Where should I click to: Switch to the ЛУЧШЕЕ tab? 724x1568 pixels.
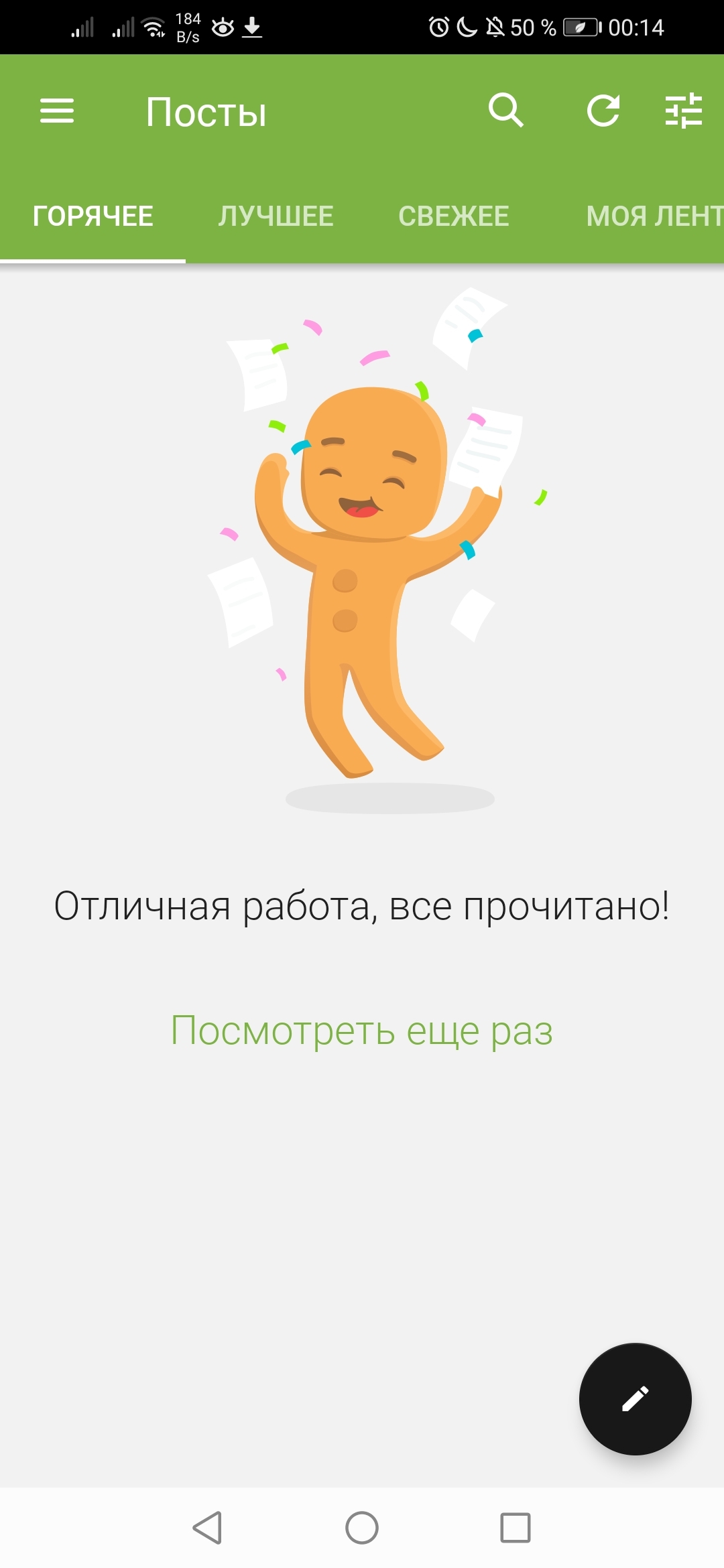[276, 216]
